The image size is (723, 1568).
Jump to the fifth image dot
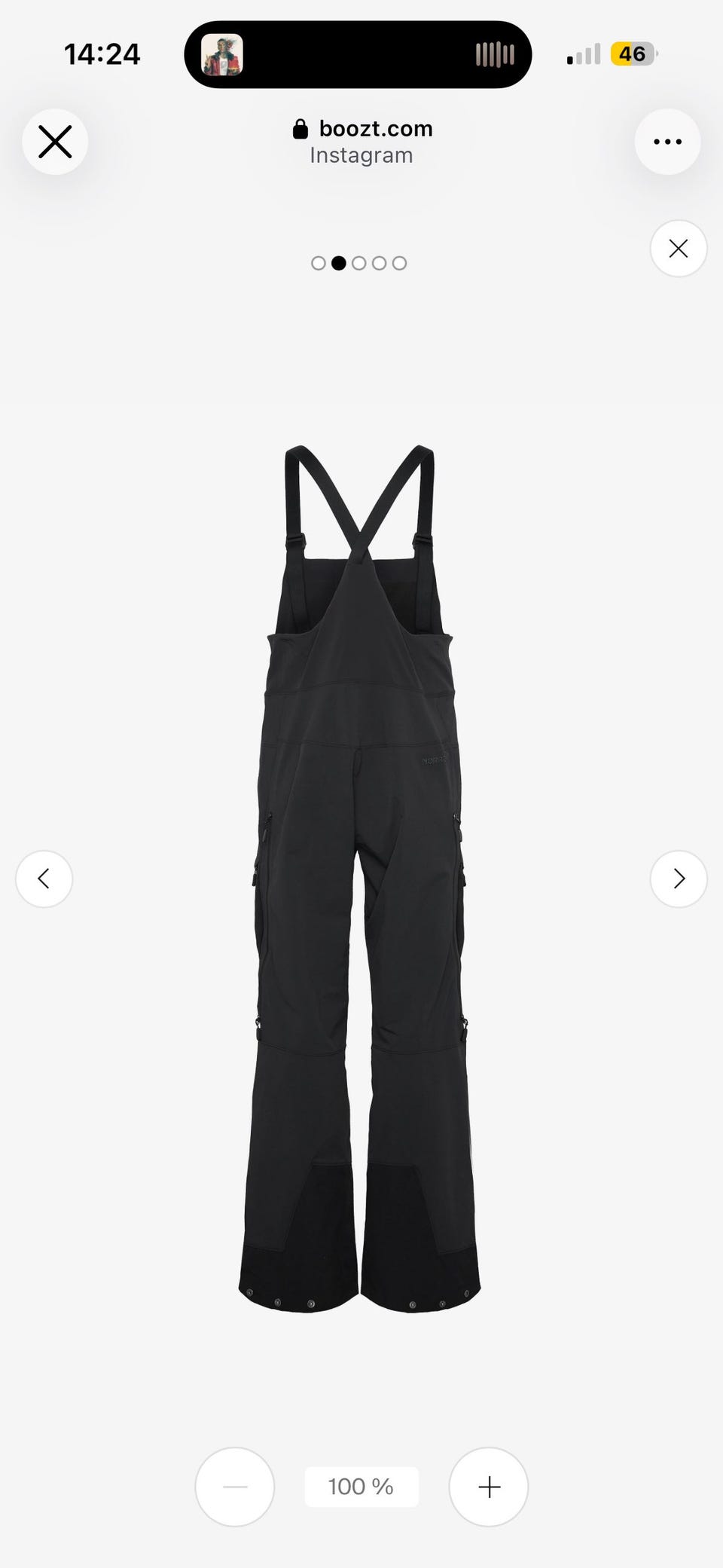pos(400,263)
